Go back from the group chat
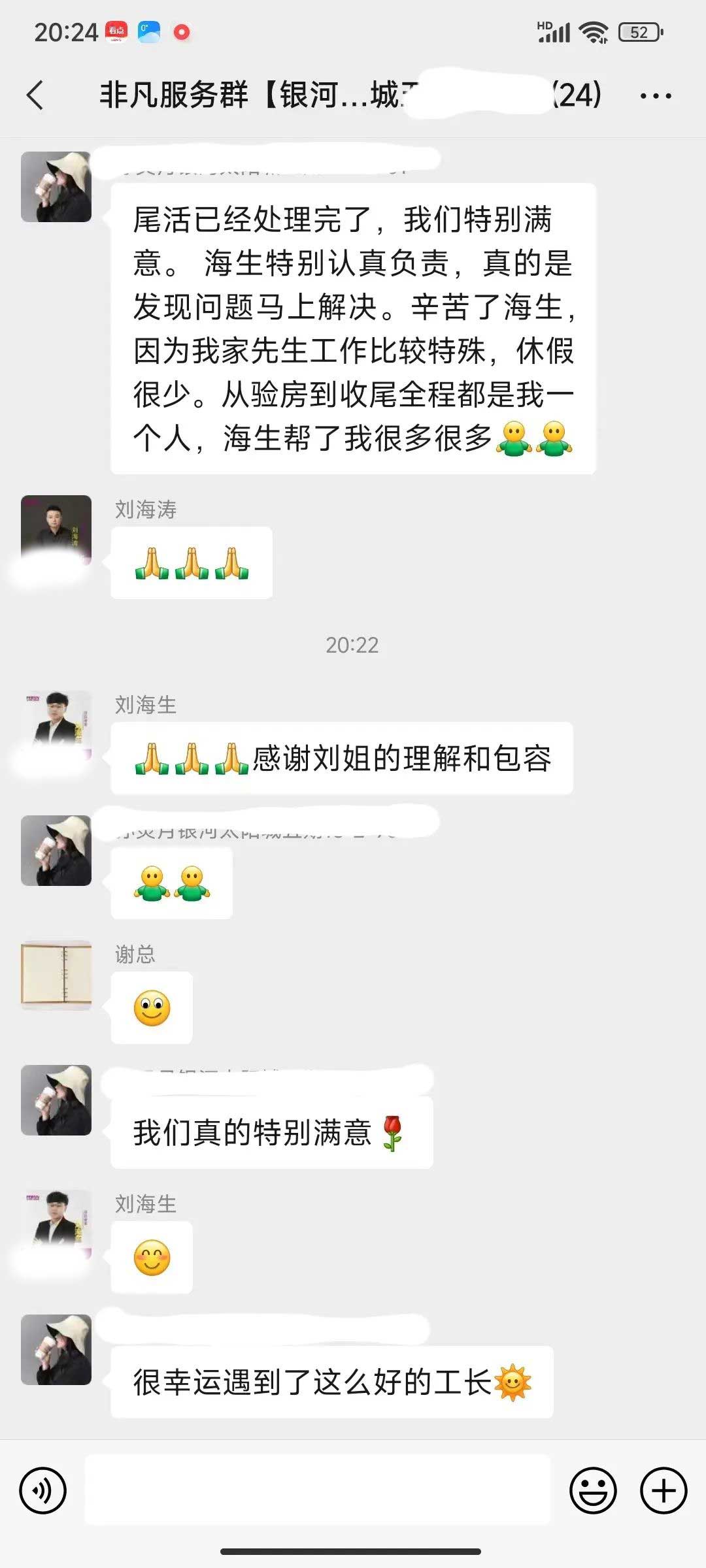This screenshot has width=706, height=1568. click(36, 95)
